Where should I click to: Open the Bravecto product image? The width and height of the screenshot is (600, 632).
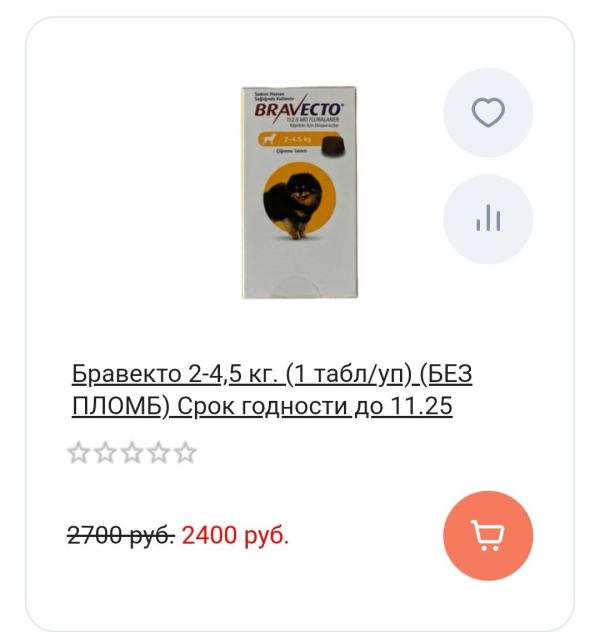click(x=299, y=192)
